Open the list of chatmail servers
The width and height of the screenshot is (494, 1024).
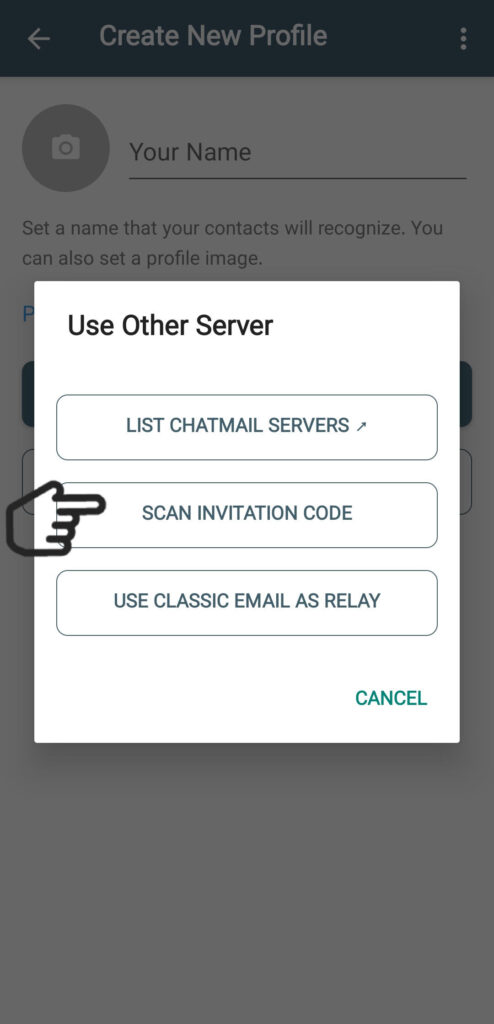(246, 426)
